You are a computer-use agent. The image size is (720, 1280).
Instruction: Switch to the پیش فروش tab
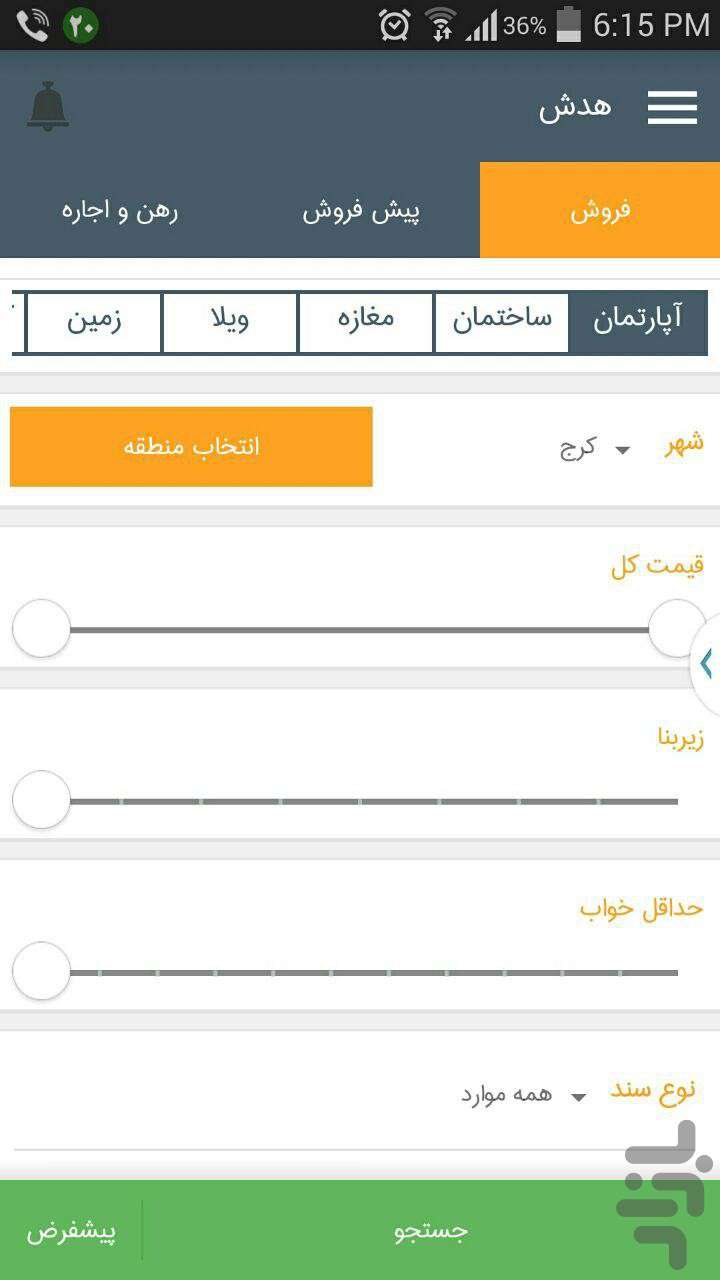[361, 211]
